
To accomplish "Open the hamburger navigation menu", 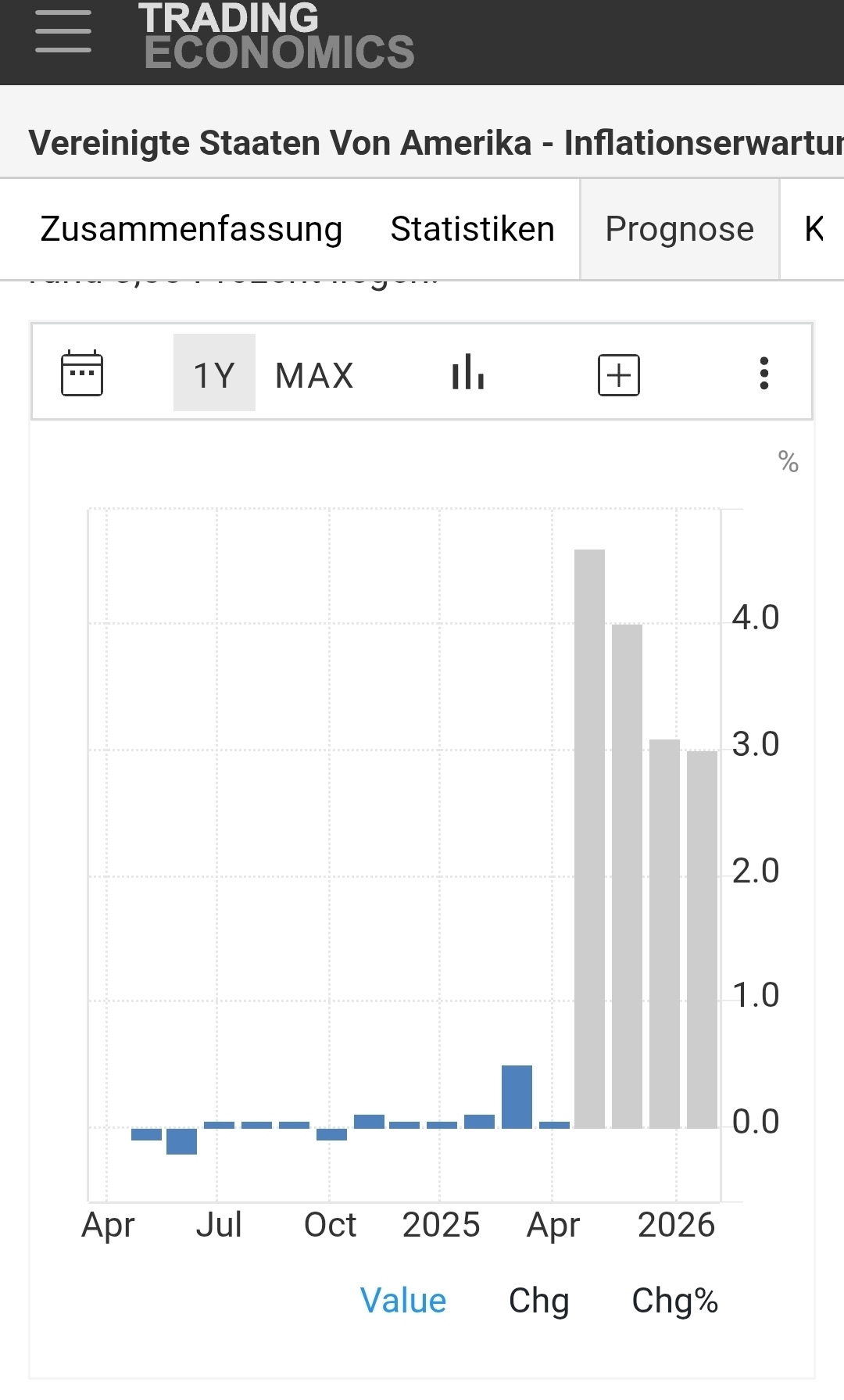I will (x=63, y=31).
